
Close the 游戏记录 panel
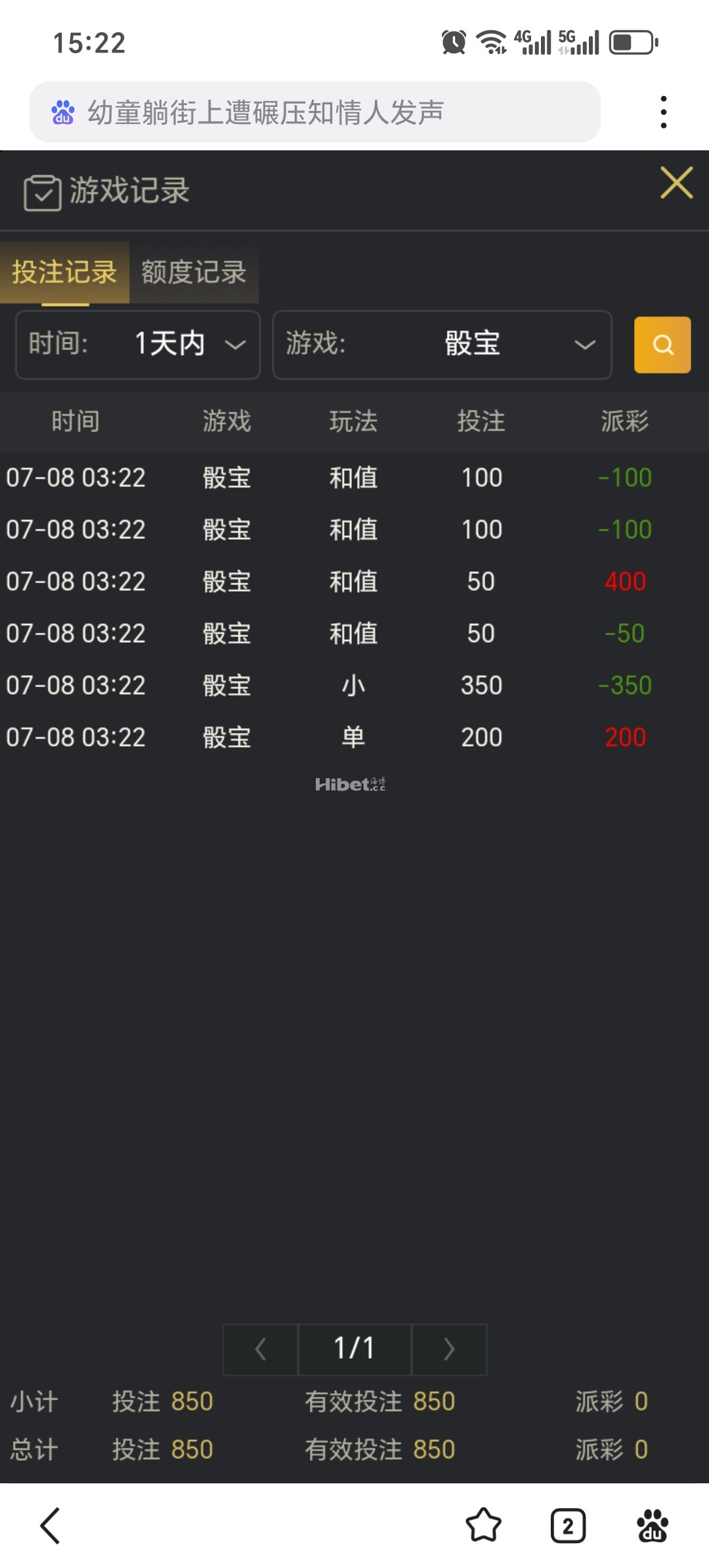click(x=676, y=183)
